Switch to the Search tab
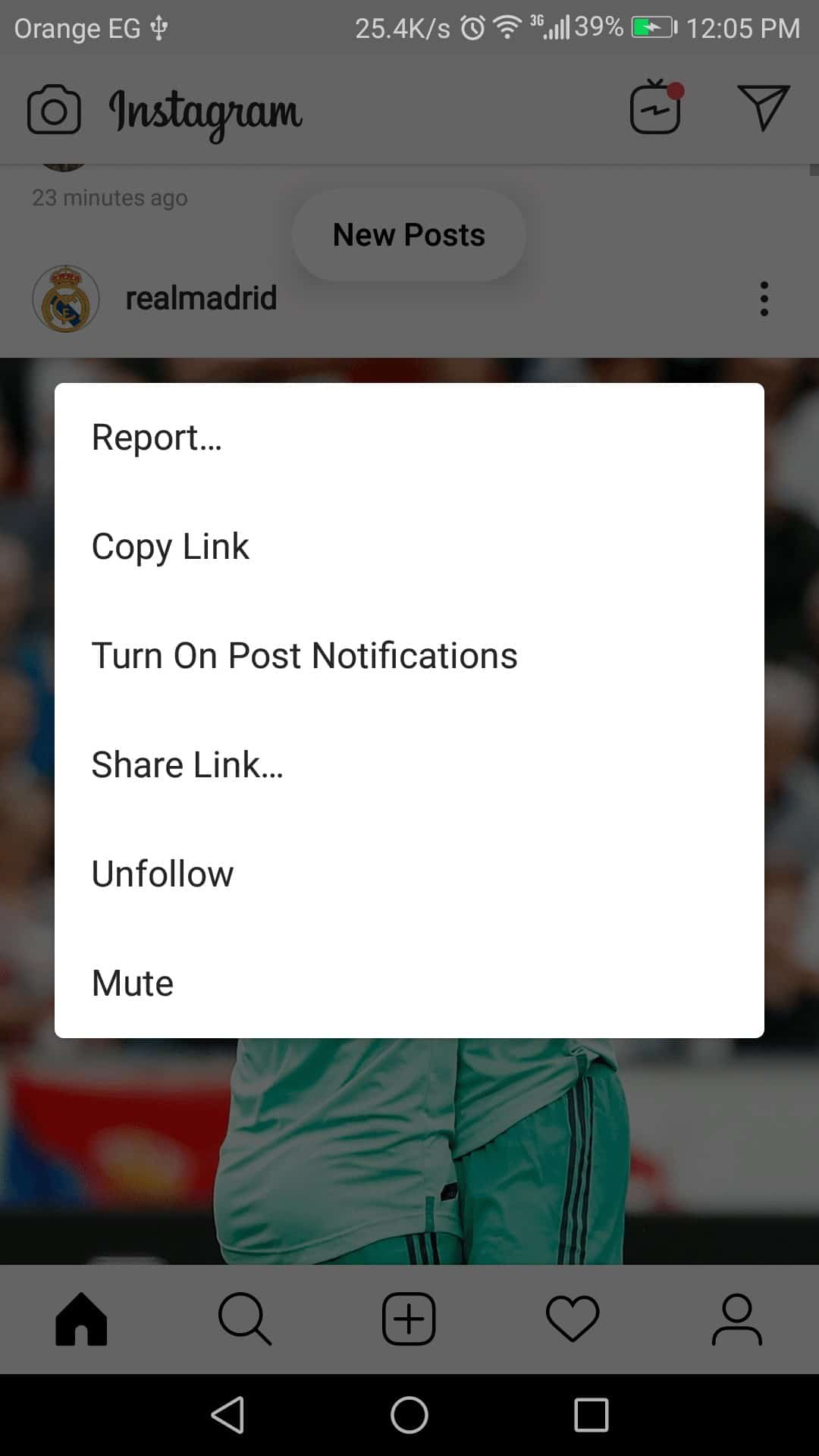The height and width of the screenshot is (1456, 819). (245, 1319)
